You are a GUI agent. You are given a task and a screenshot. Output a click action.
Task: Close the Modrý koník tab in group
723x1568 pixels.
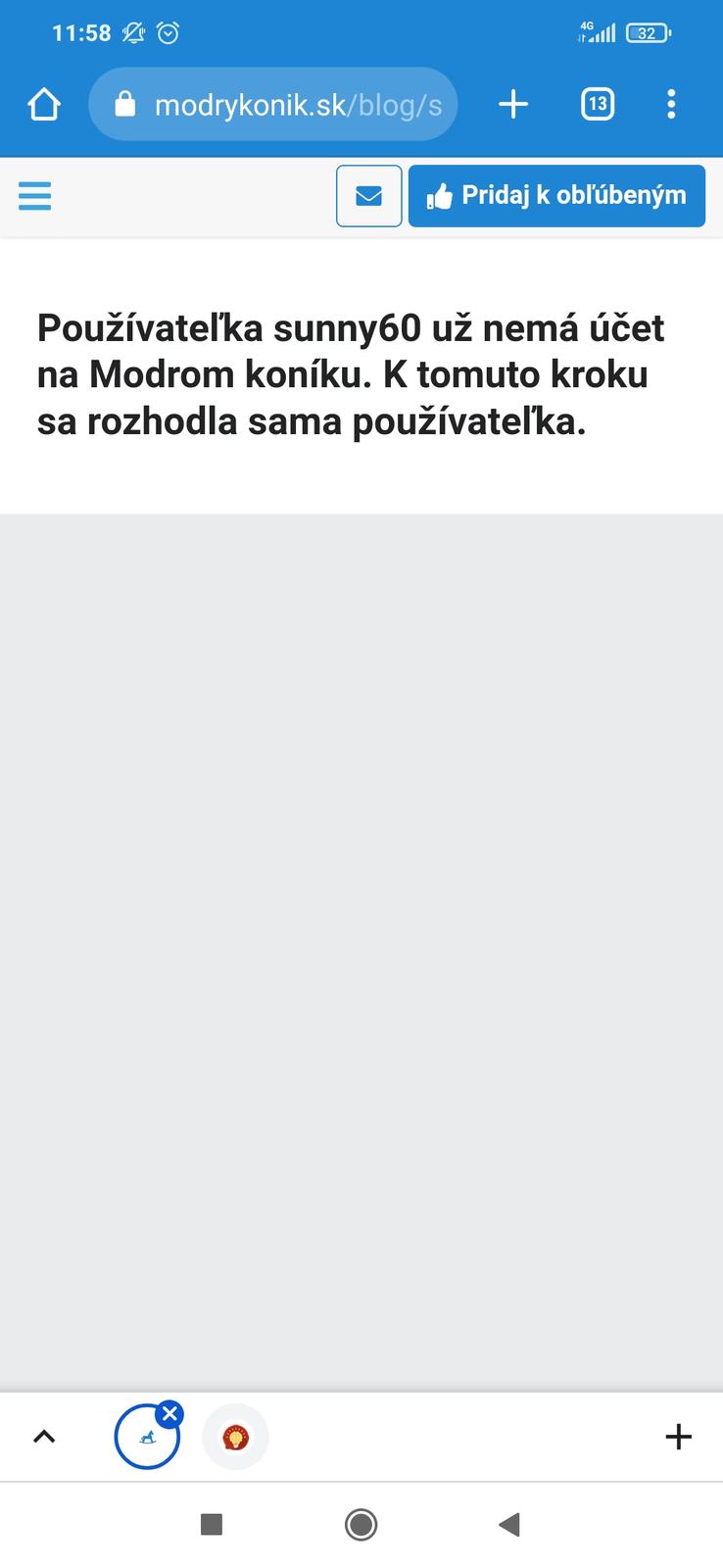pyautogui.click(x=170, y=1413)
